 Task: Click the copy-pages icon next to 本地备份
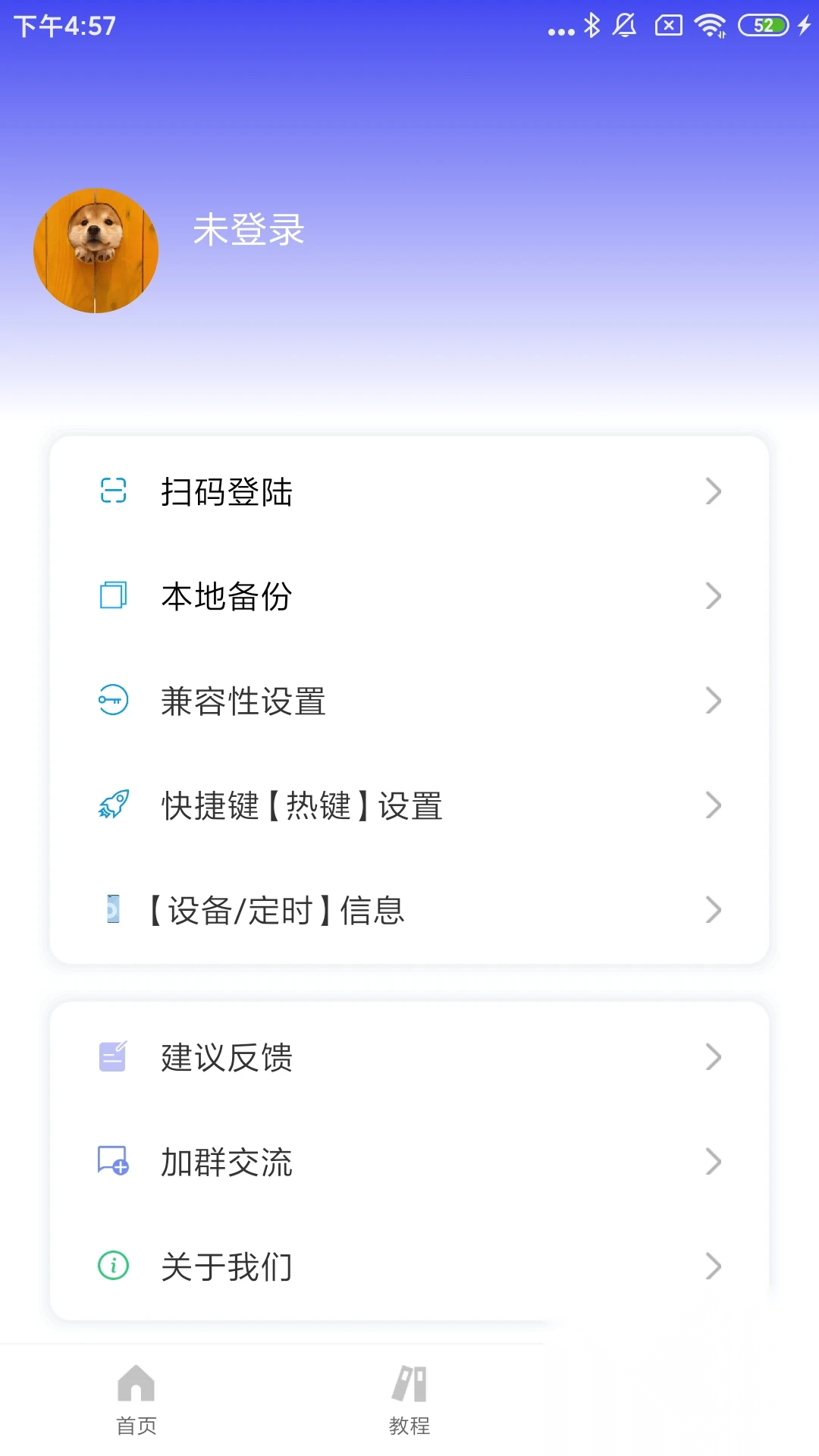(x=112, y=596)
